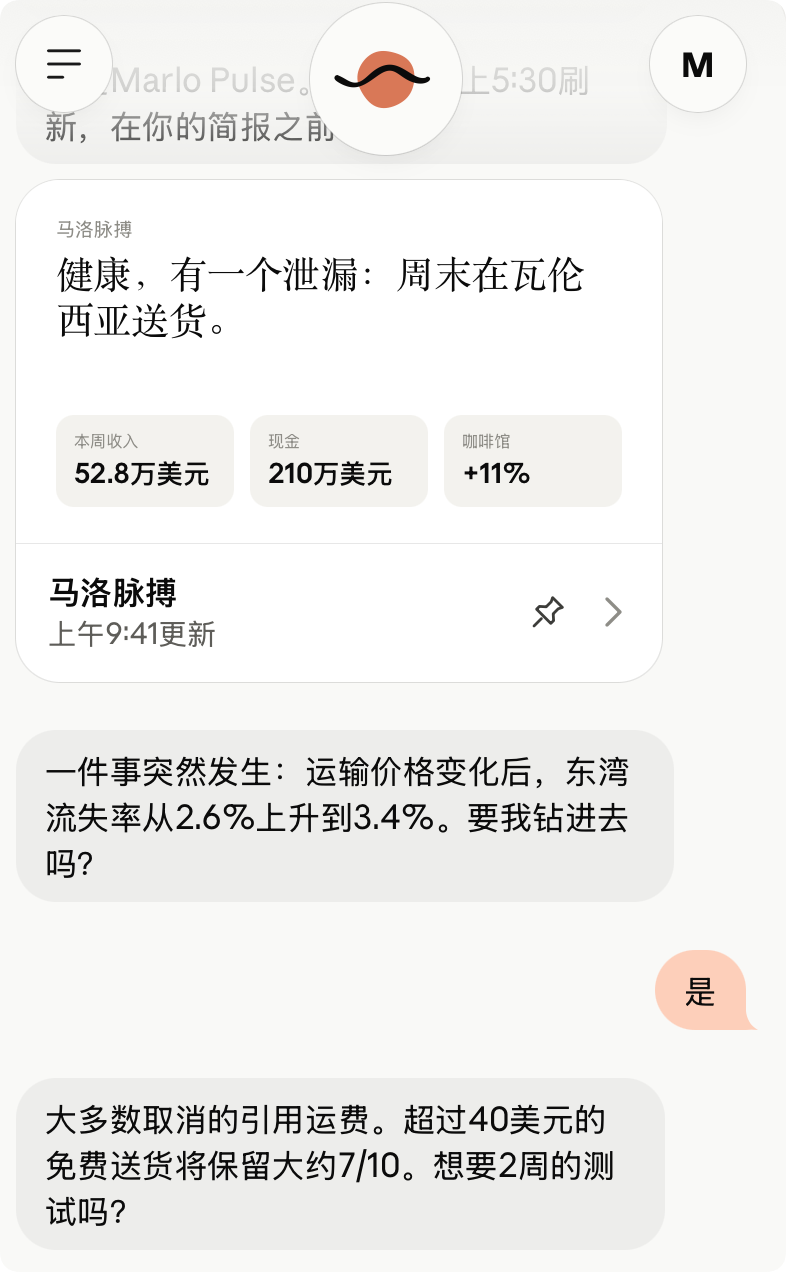The image size is (786, 1272).
Task: Tap the center assistant logo button
Action: (x=385, y=79)
